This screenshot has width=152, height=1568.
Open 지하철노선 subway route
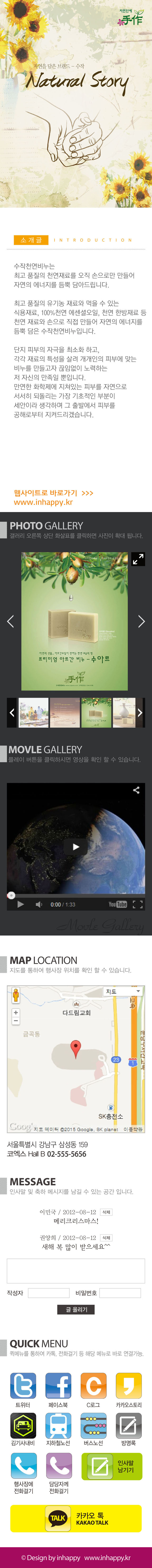click(x=58, y=1429)
